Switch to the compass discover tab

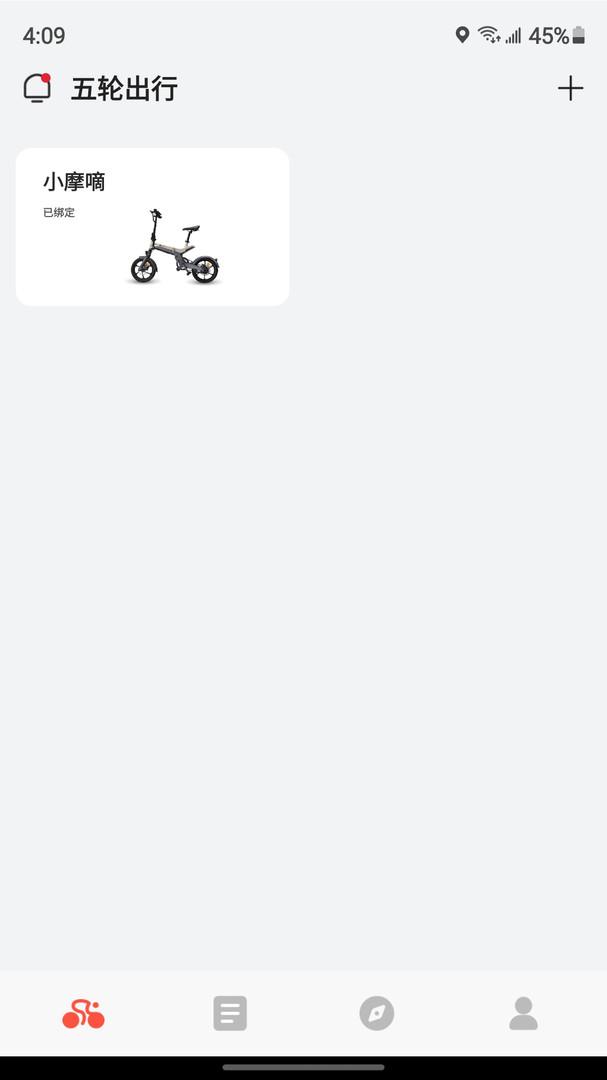point(377,1013)
